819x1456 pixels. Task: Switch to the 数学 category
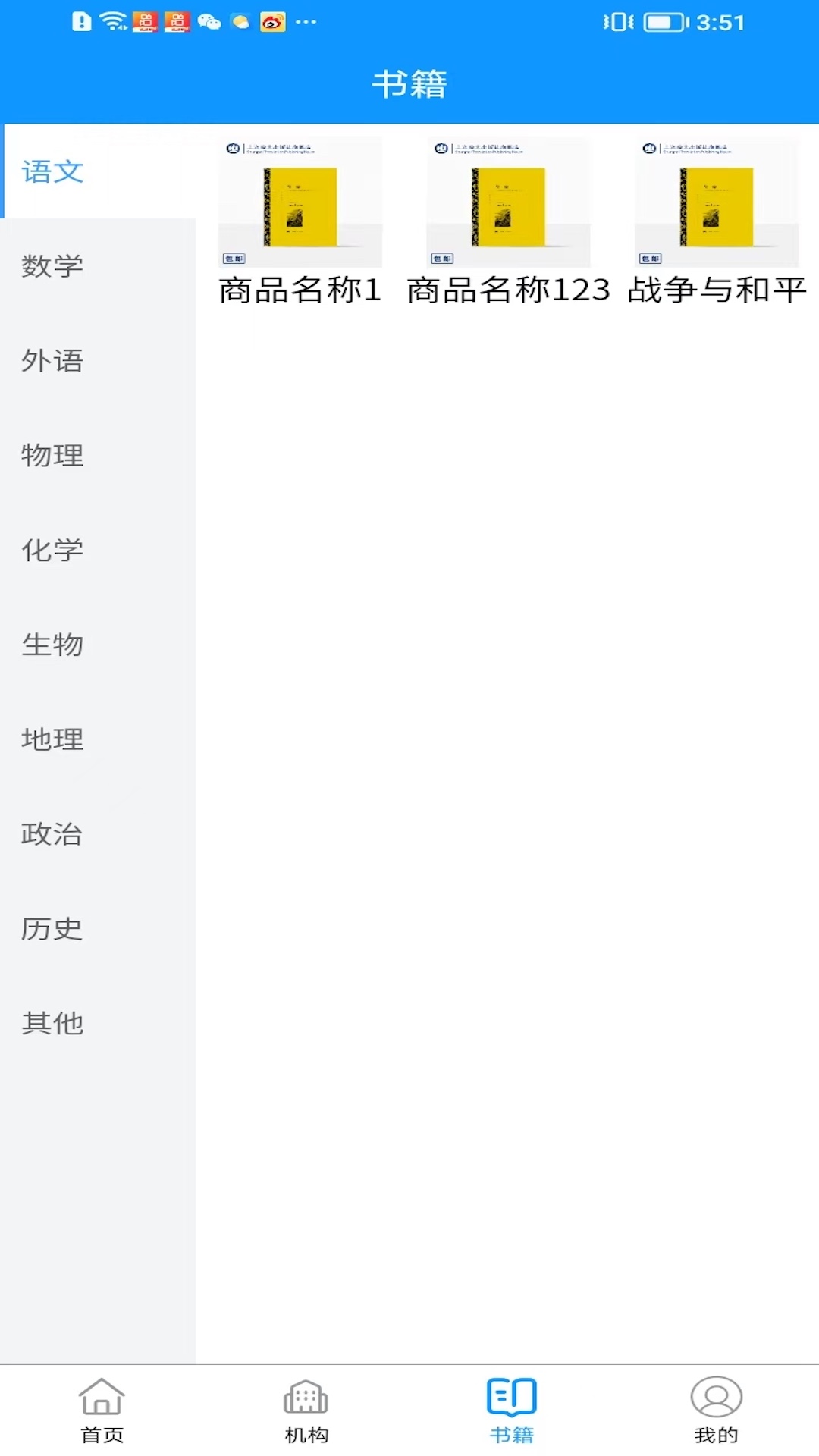tap(52, 267)
